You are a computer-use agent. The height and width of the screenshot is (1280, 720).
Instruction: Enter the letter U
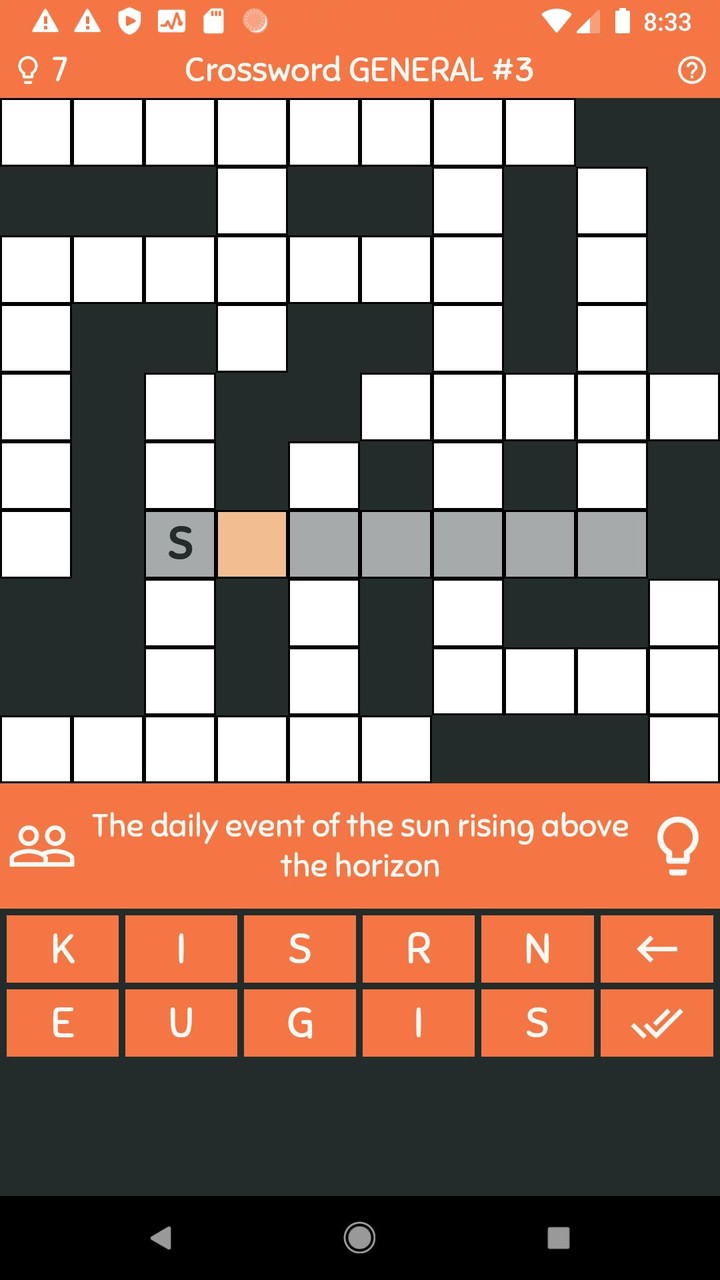181,1023
